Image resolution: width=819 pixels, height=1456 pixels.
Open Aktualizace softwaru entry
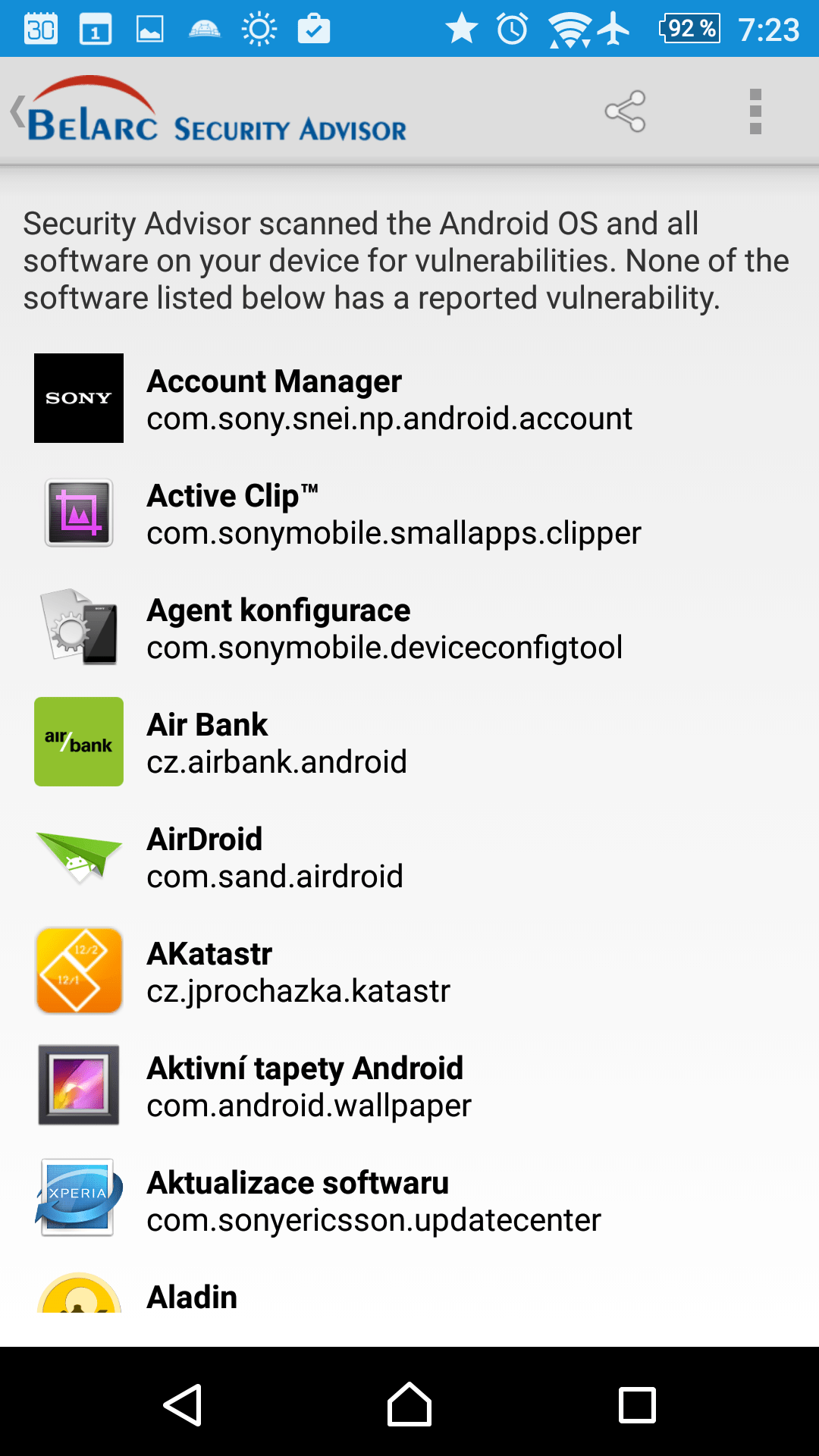point(409,1200)
